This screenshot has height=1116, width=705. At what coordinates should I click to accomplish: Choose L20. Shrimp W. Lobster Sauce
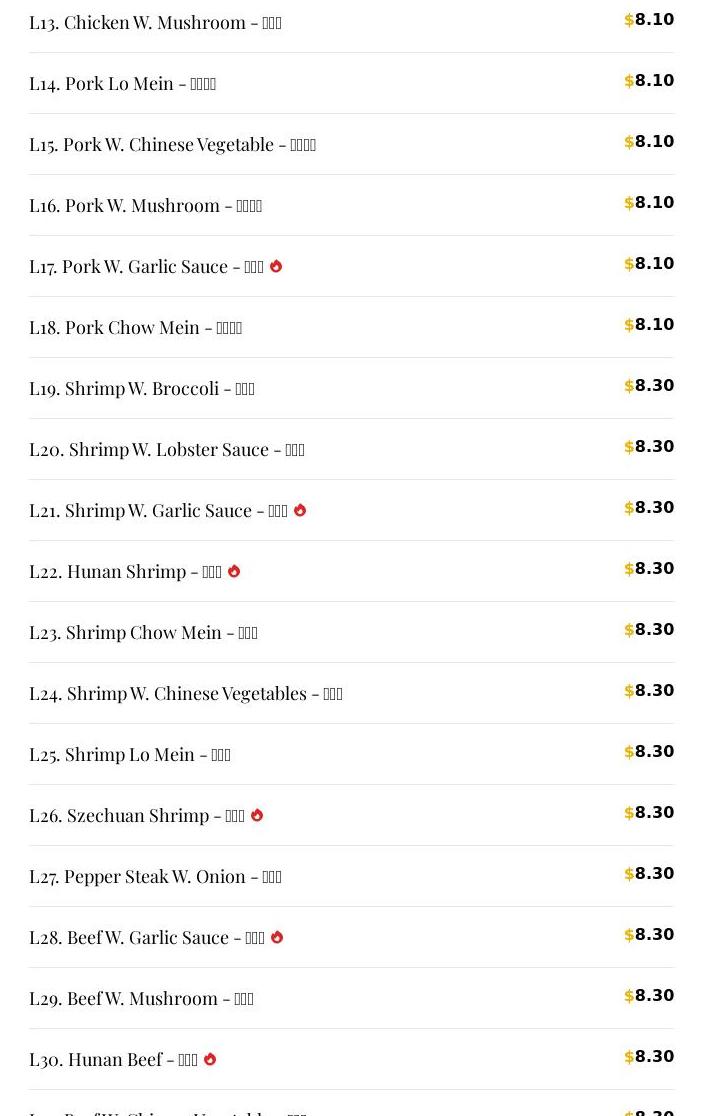click(x=166, y=449)
